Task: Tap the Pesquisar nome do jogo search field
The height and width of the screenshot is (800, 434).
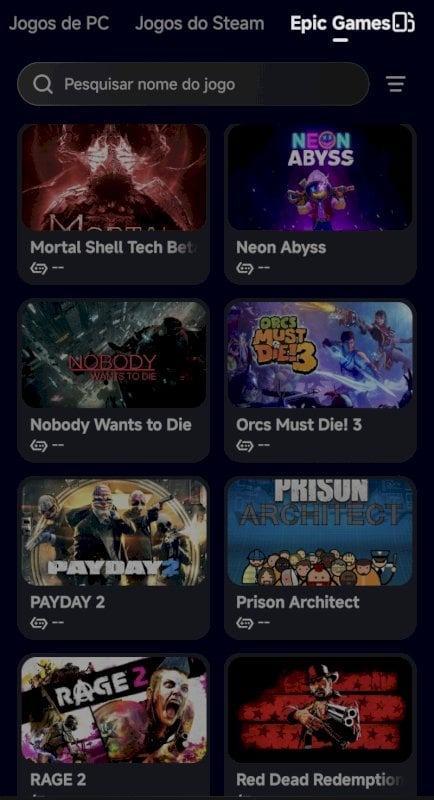Action: 193,84
